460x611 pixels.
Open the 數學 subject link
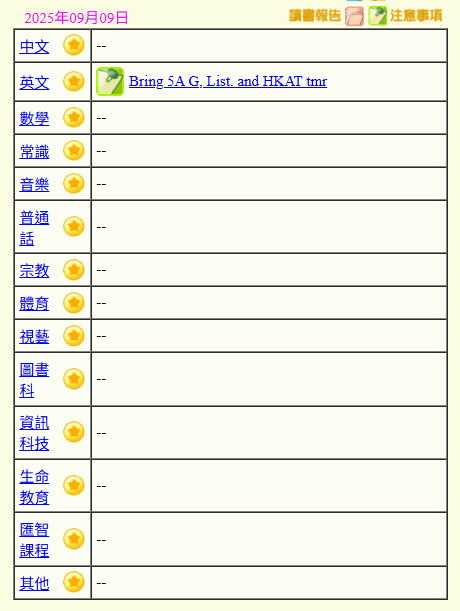[34, 118]
